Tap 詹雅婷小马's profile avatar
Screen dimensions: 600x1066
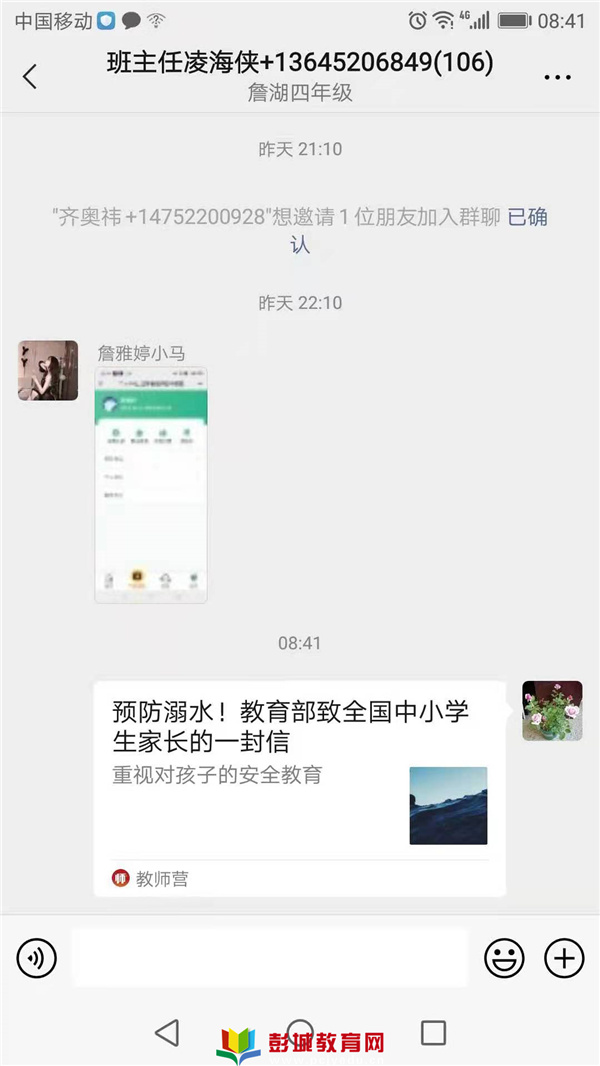pos(47,371)
